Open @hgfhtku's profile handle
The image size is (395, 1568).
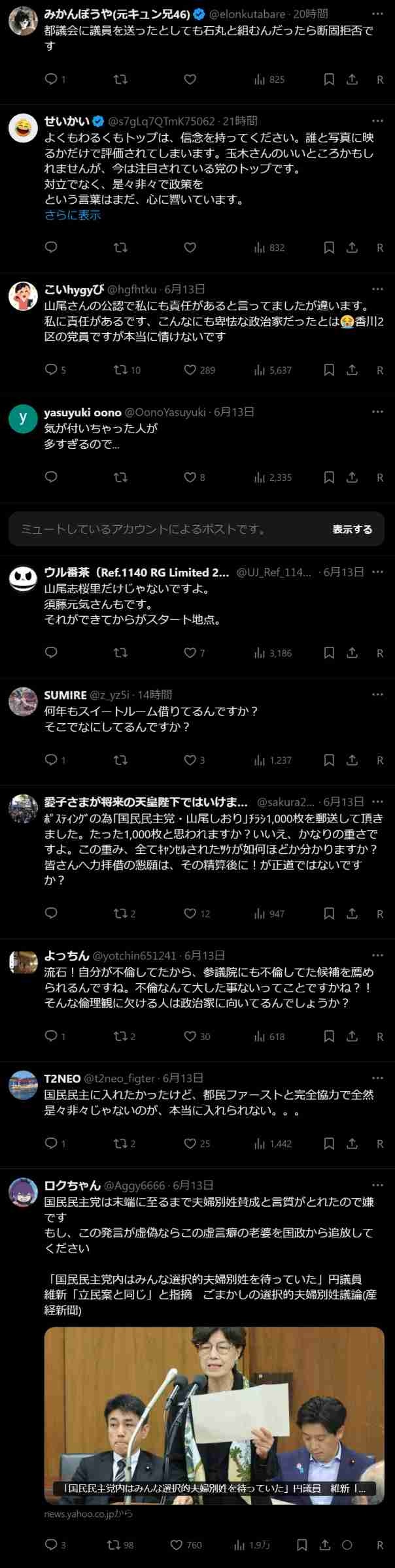[x=131, y=289]
